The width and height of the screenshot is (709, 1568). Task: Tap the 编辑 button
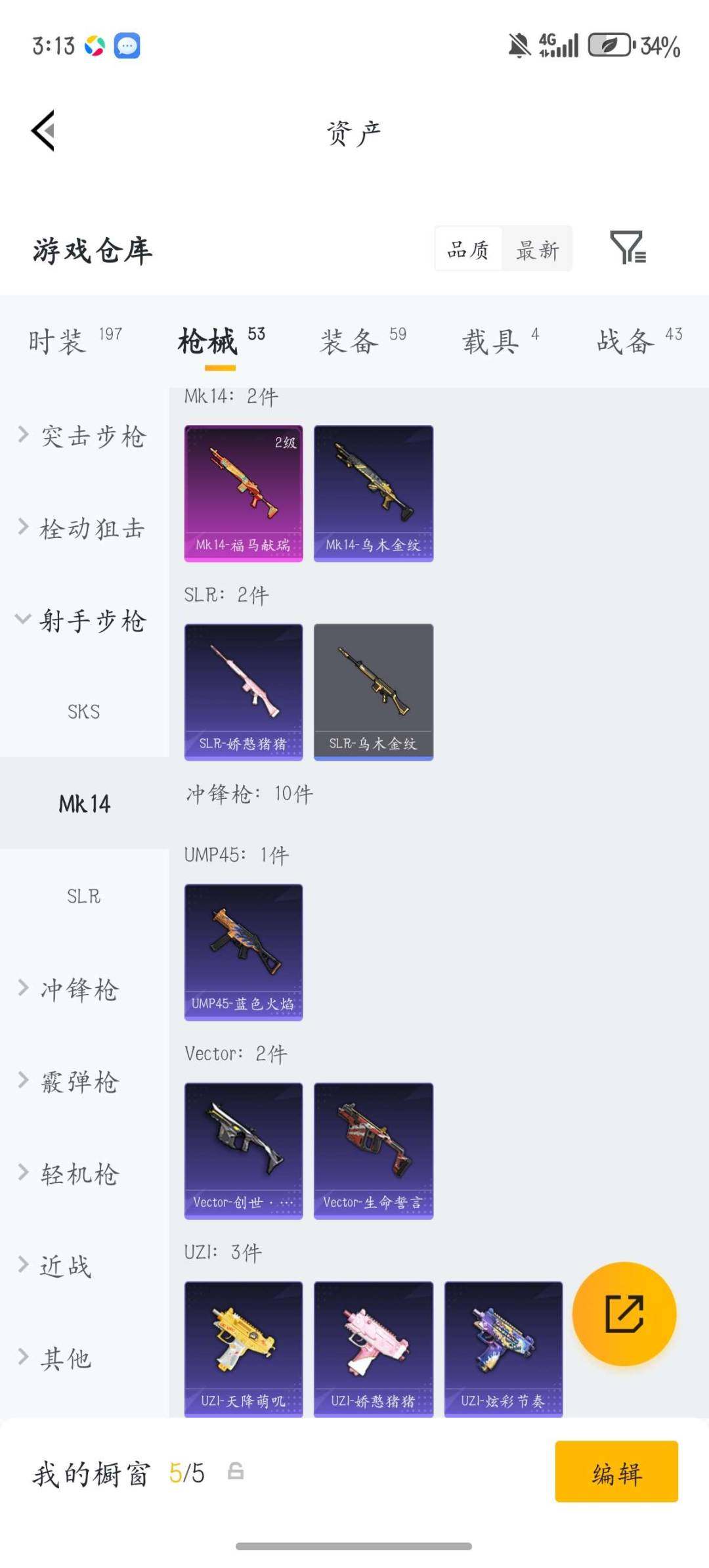pos(616,1471)
